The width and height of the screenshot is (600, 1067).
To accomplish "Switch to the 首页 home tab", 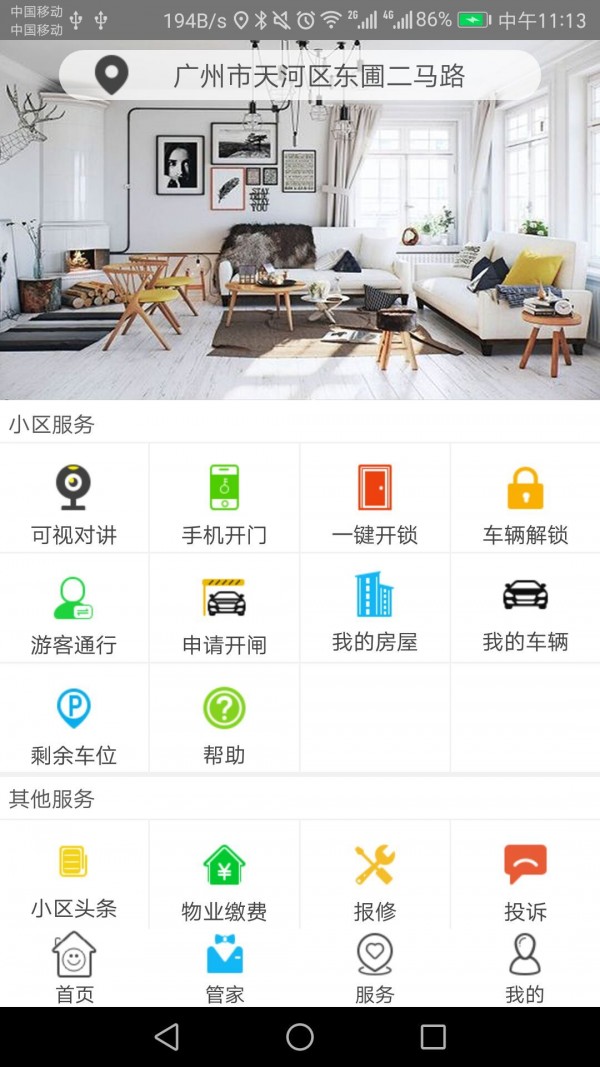I will [74, 967].
